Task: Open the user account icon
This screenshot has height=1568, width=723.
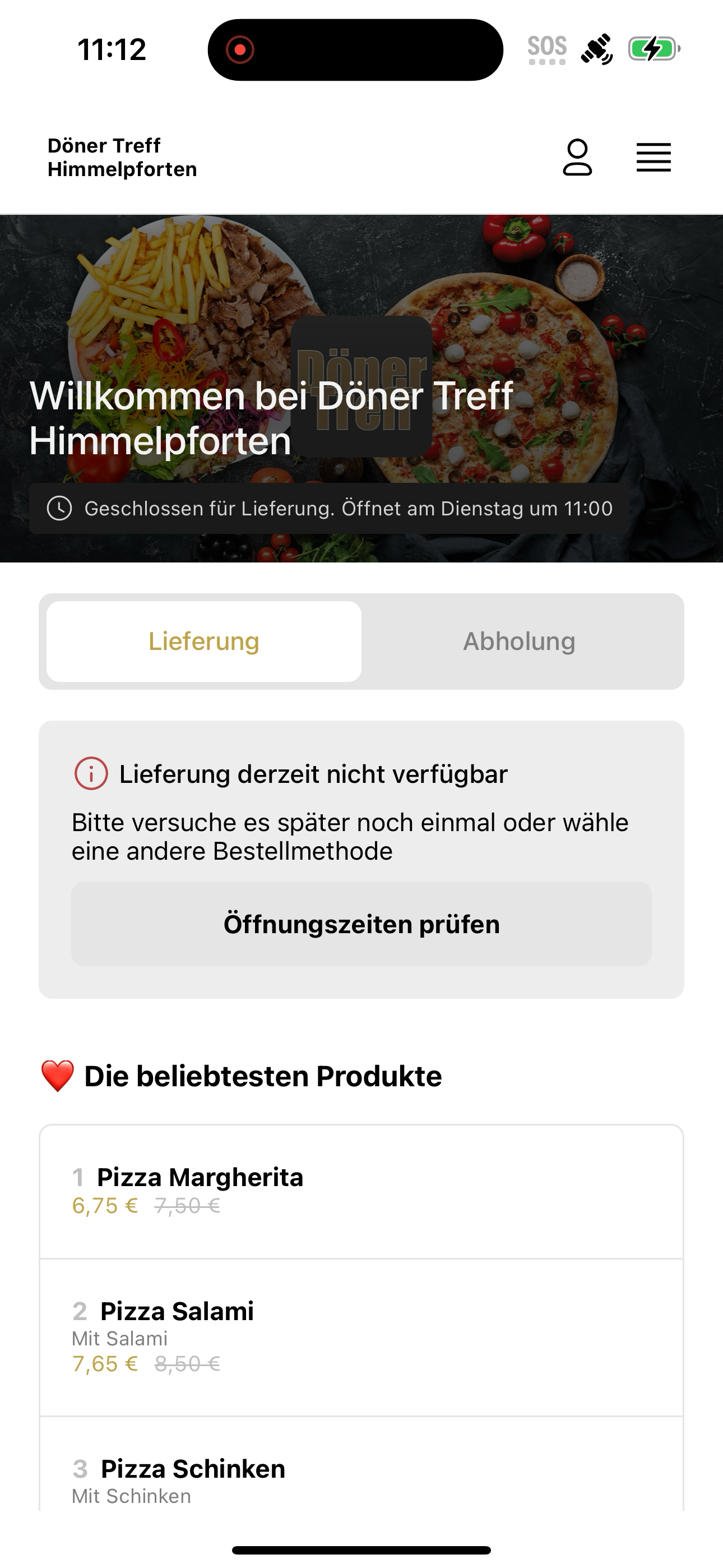Action: click(577, 158)
